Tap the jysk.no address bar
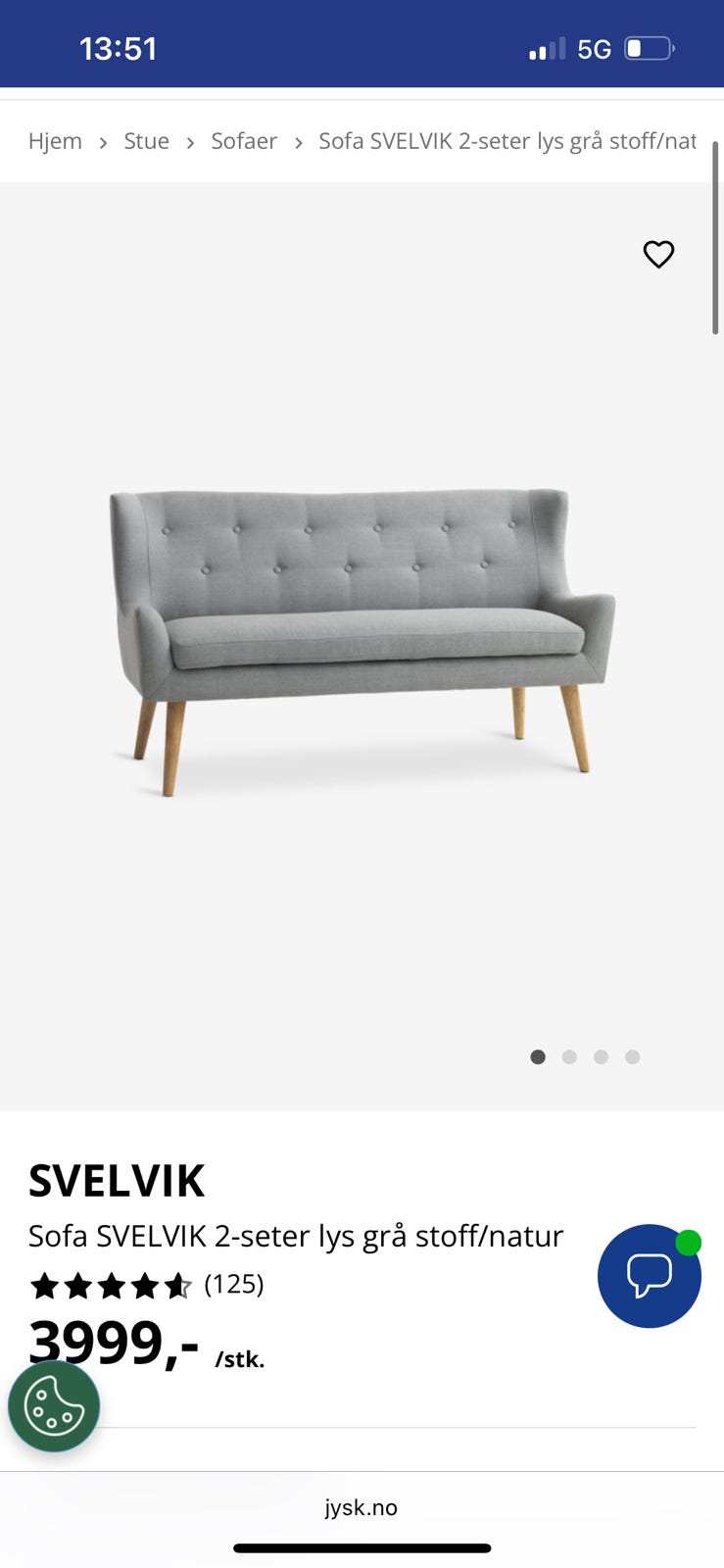 tap(362, 1507)
